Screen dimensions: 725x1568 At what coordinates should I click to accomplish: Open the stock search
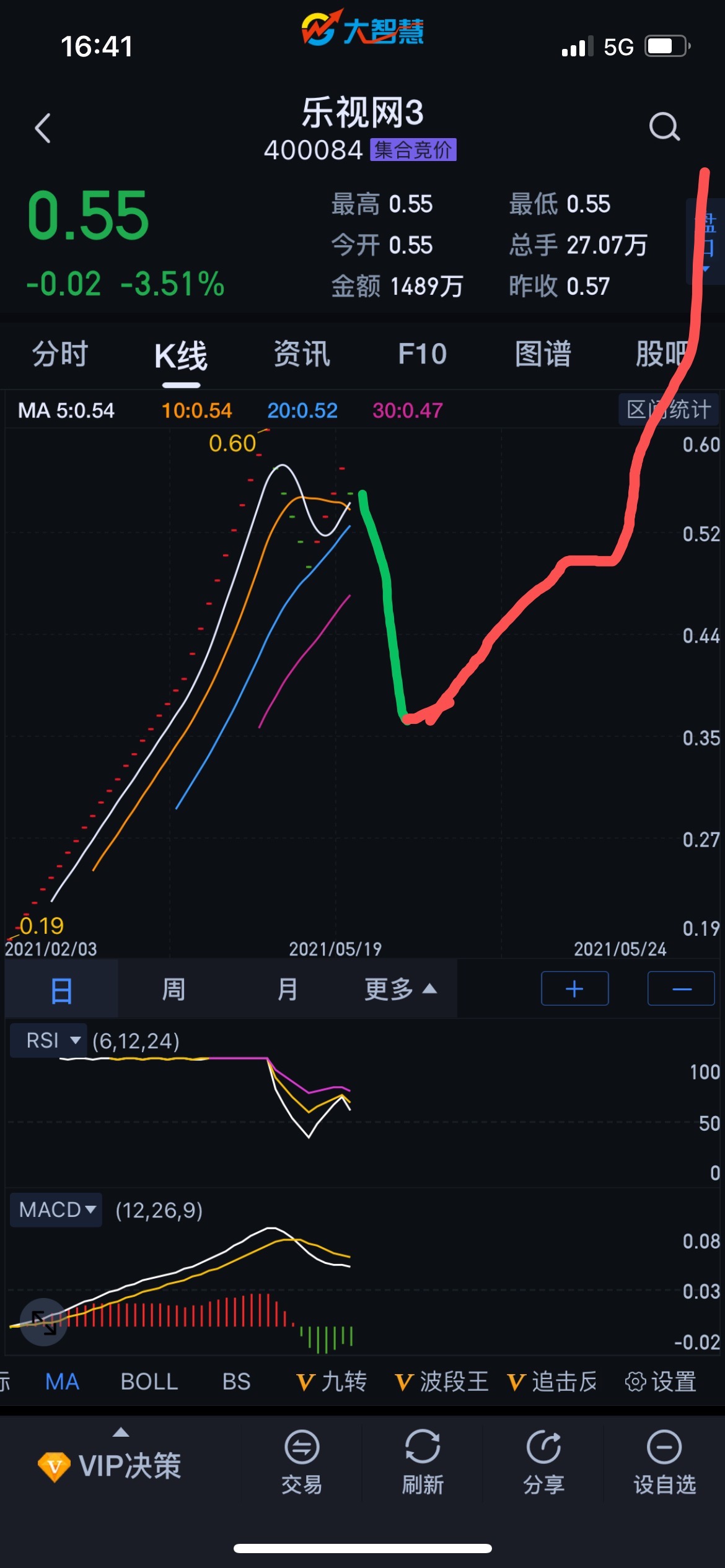(x=664, y=126)
